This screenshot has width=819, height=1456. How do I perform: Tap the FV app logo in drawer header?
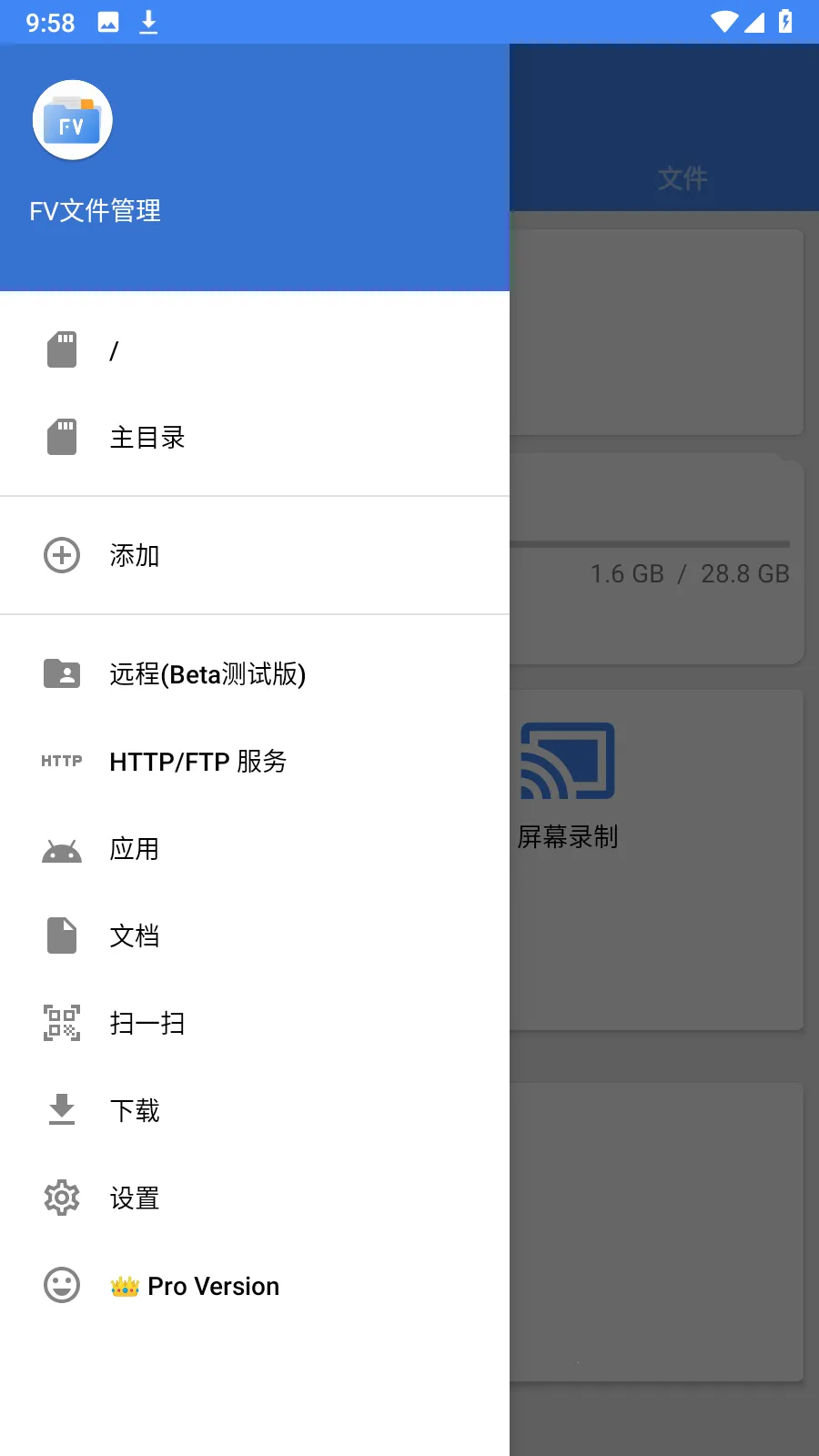(72, 120)
